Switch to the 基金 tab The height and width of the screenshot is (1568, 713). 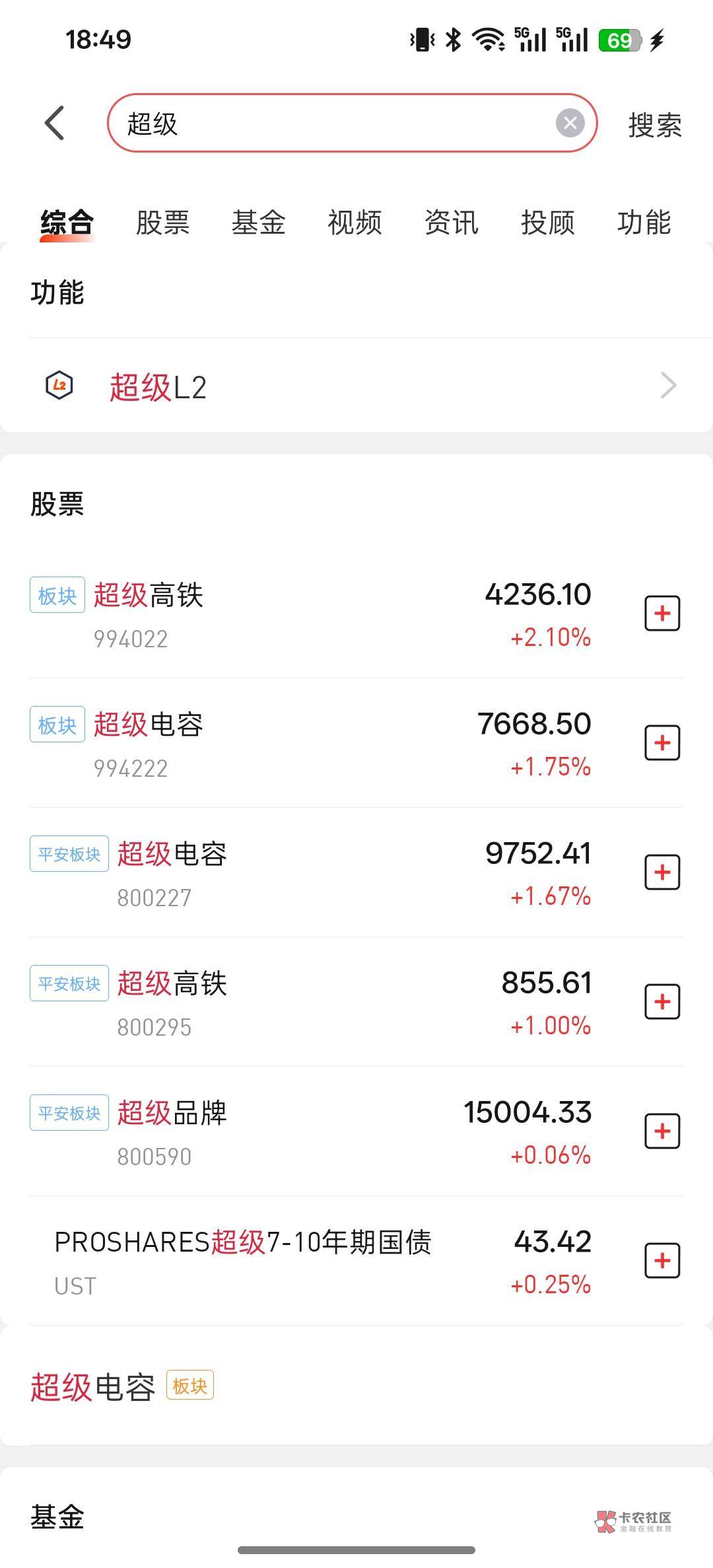click(x=258, y=223)
